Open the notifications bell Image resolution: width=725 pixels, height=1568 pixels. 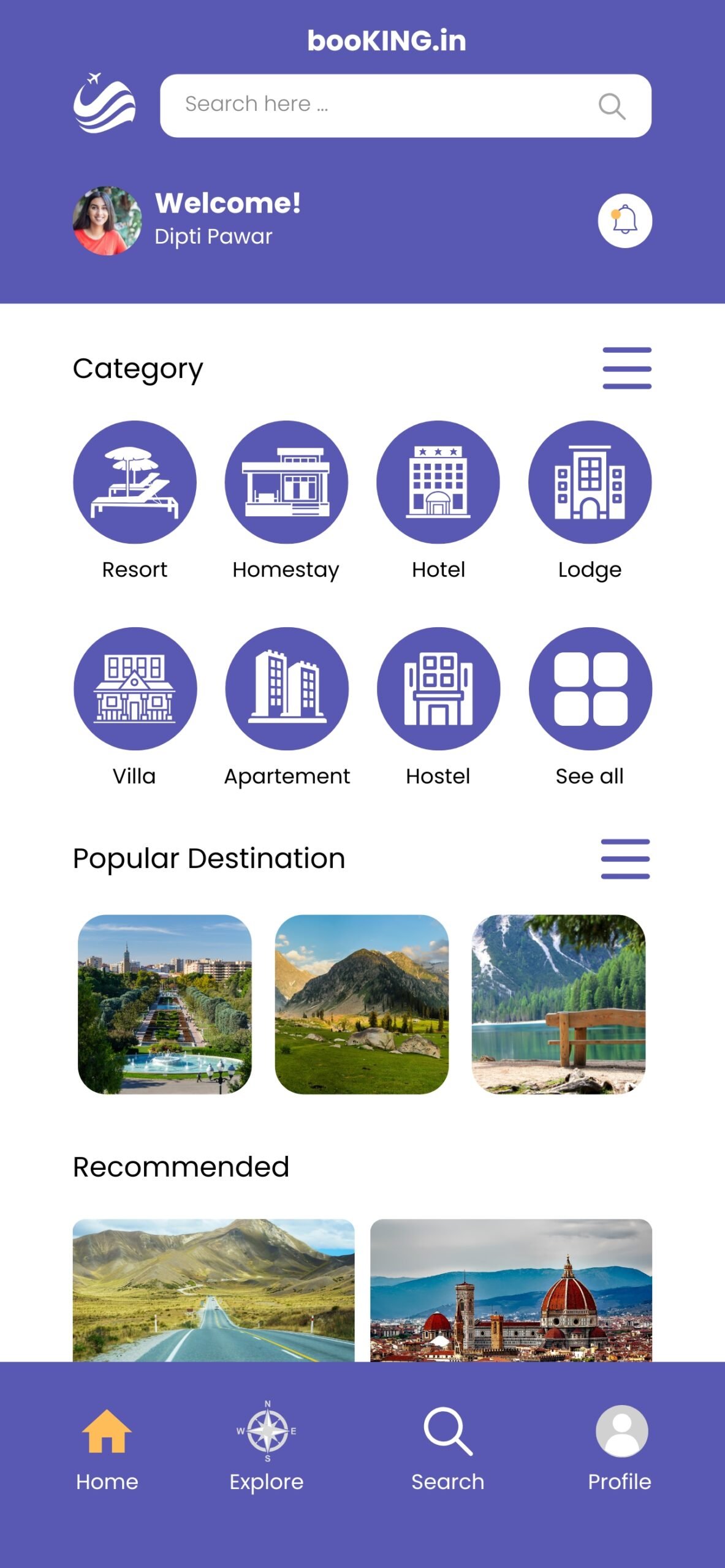(624, 221)
